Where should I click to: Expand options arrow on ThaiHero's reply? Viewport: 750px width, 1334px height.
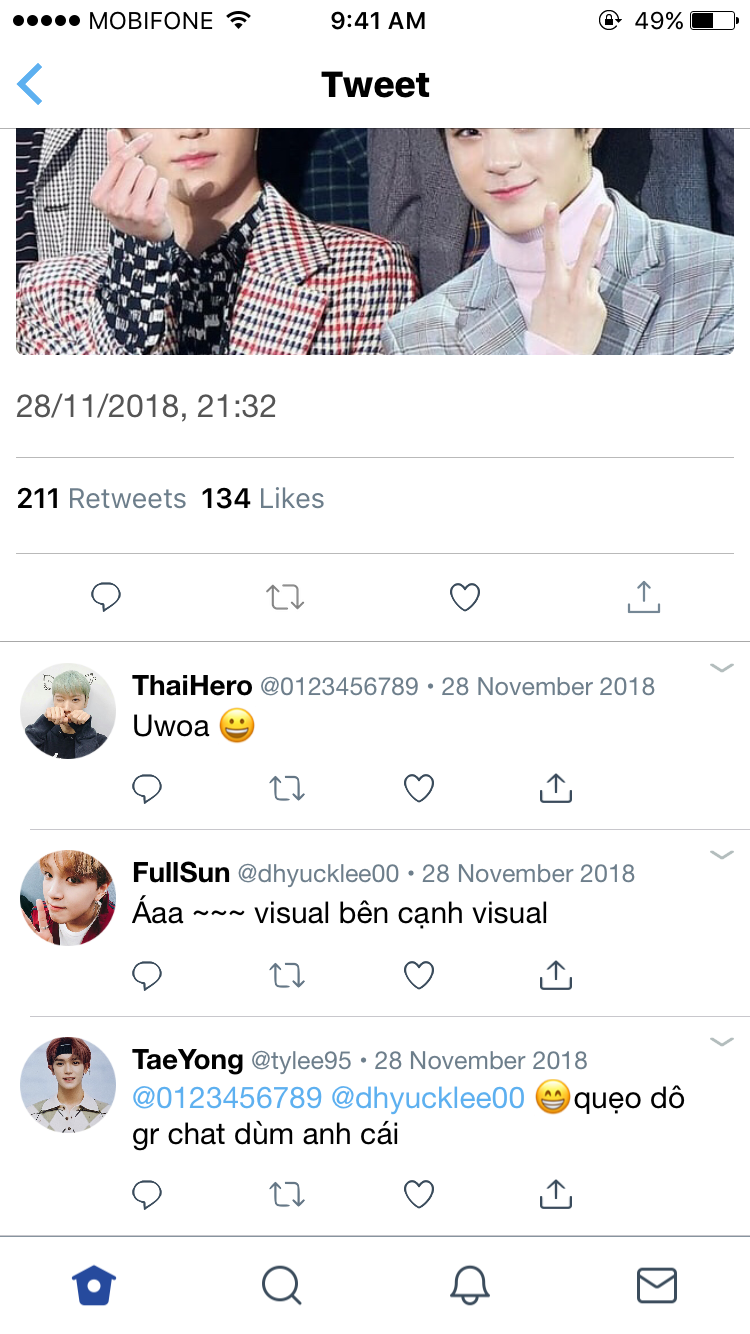click(722, 668)
